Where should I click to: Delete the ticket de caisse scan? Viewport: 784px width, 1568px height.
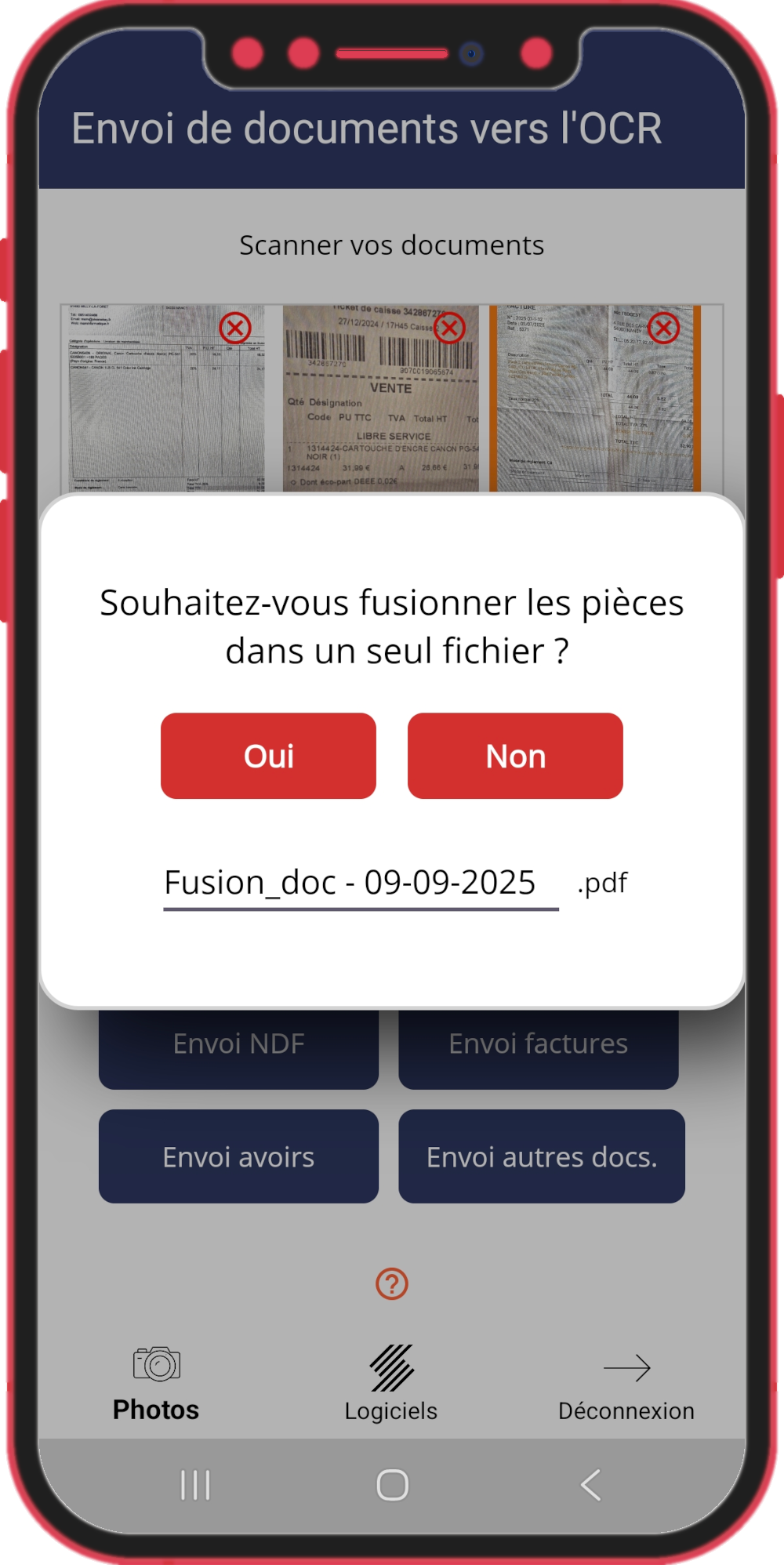point(450,328)
